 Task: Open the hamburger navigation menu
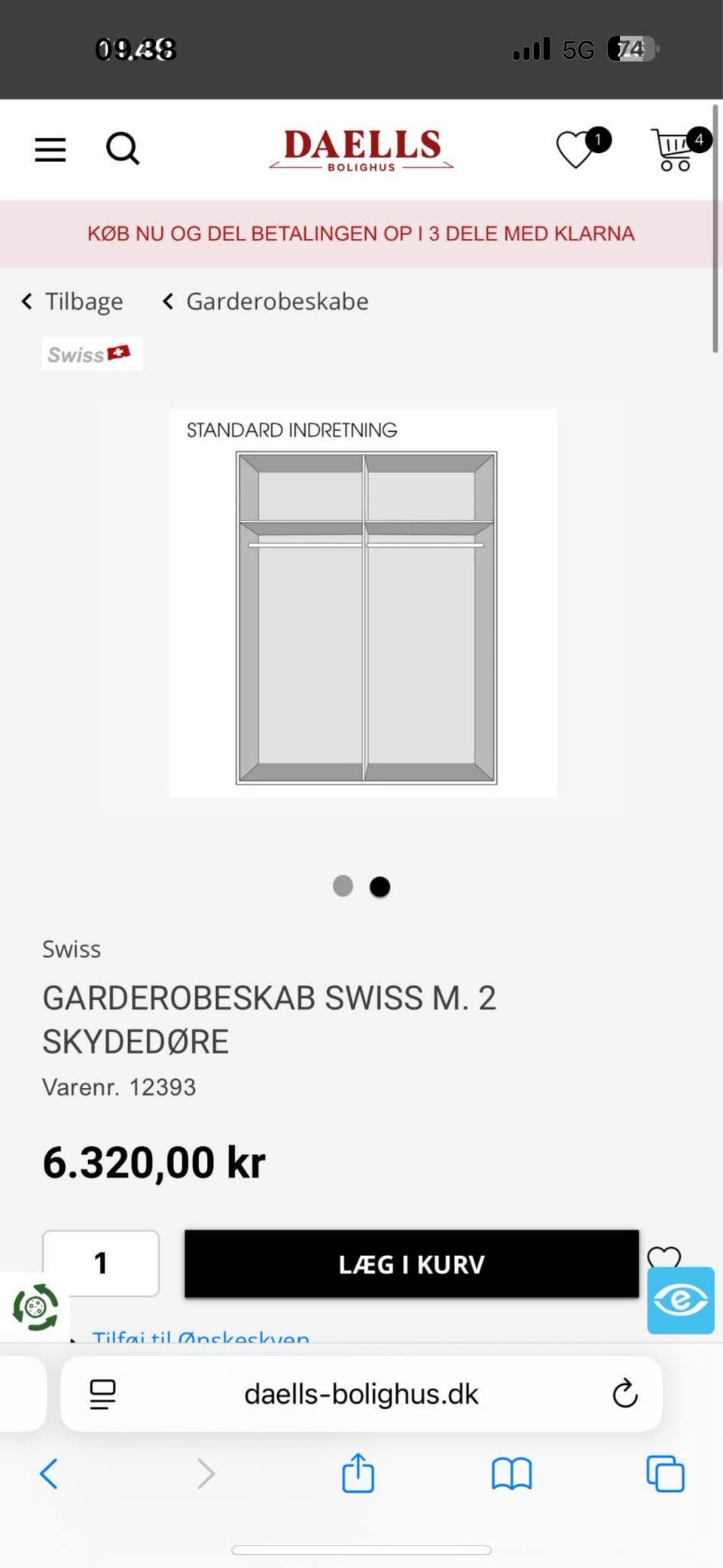point(50,149)
